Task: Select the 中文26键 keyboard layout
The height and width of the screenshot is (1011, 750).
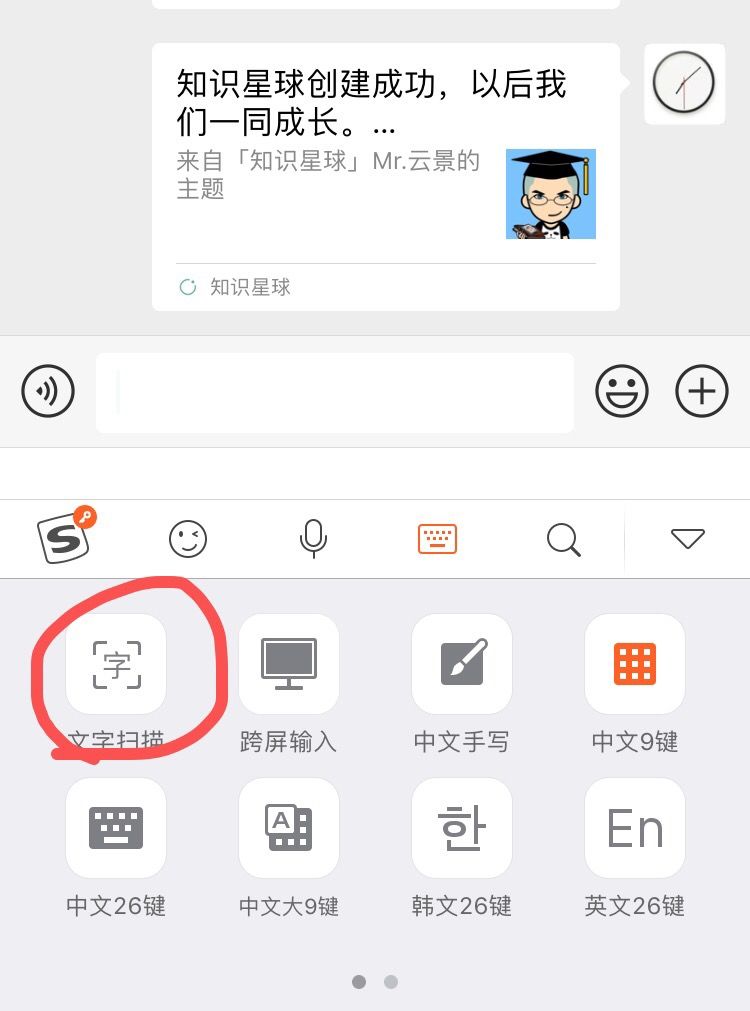Action: 116,828
